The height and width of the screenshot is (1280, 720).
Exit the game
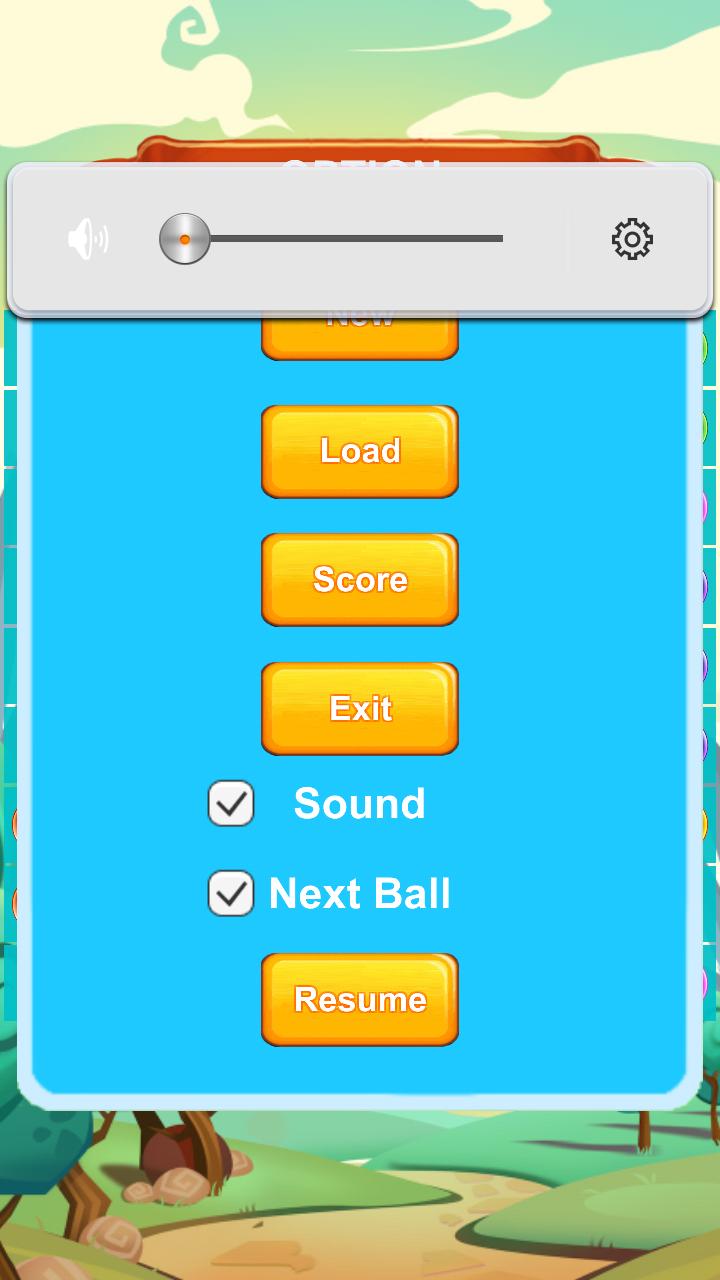click(360, 708)
